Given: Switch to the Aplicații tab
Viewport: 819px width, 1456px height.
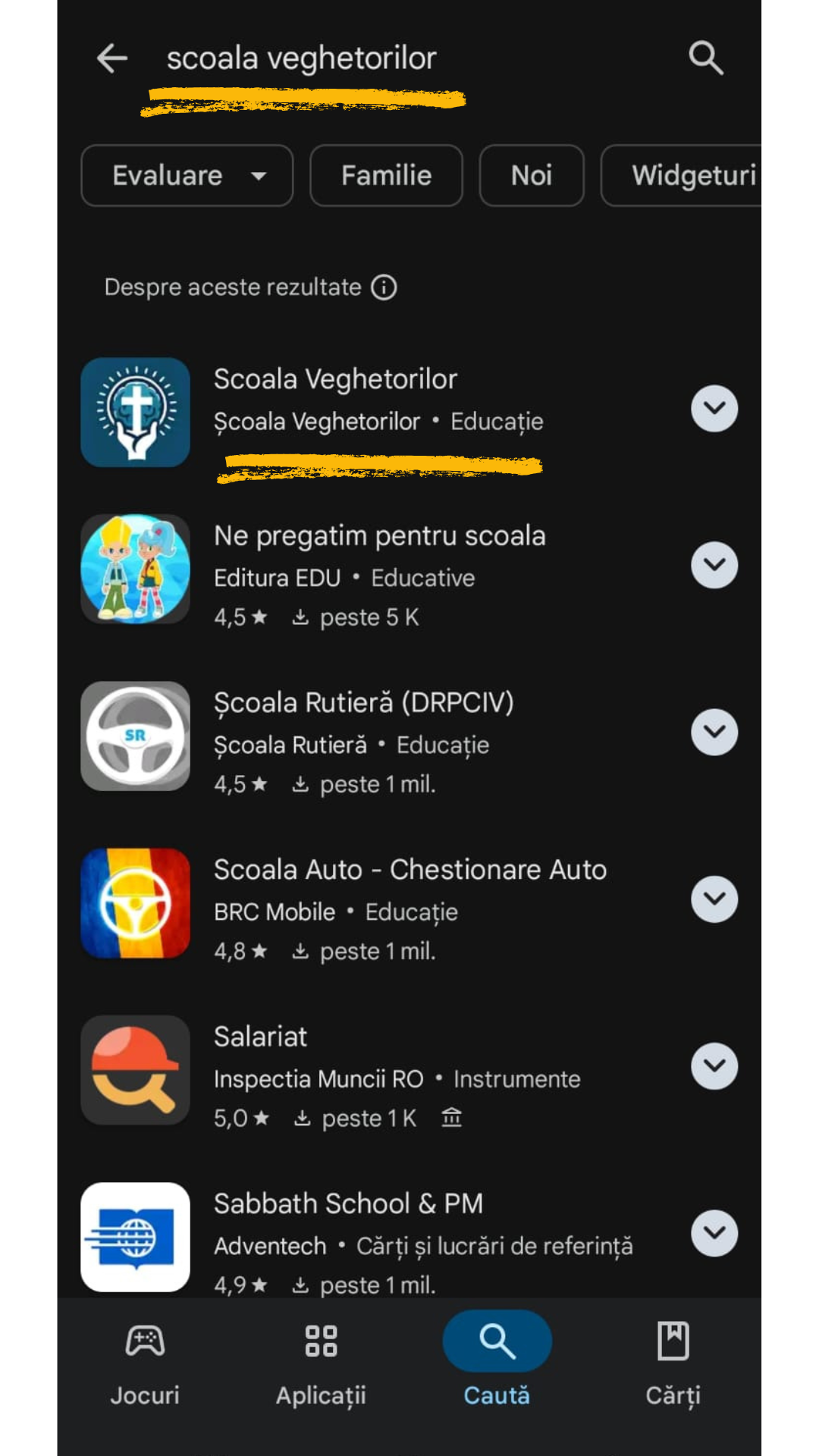Looking at the screenshot, I should coord(321,1361).
